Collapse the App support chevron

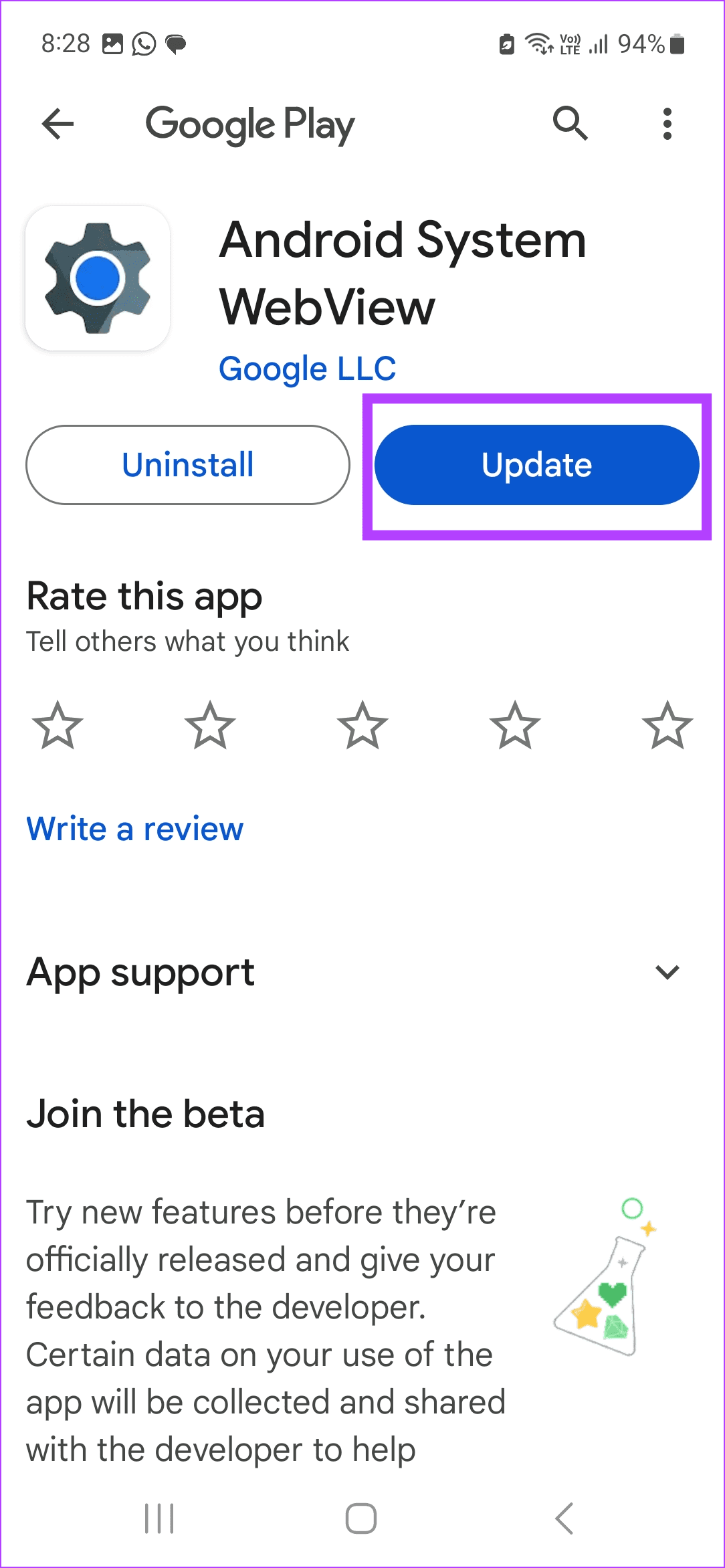(667, 973)
